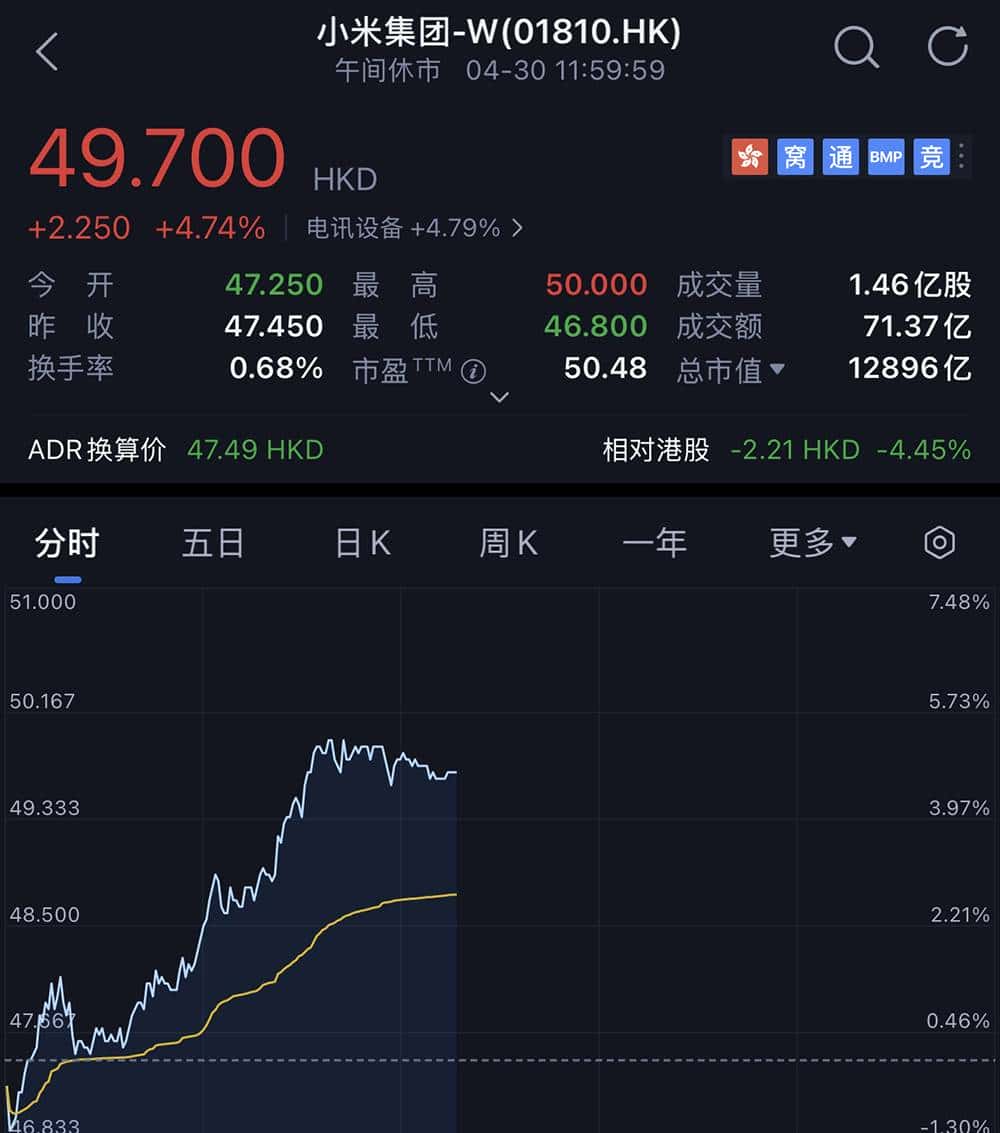The height and width of the screenshot is (1133, 1000).
Task: Switch to the 周K tab
Action: tap(507, 541)
